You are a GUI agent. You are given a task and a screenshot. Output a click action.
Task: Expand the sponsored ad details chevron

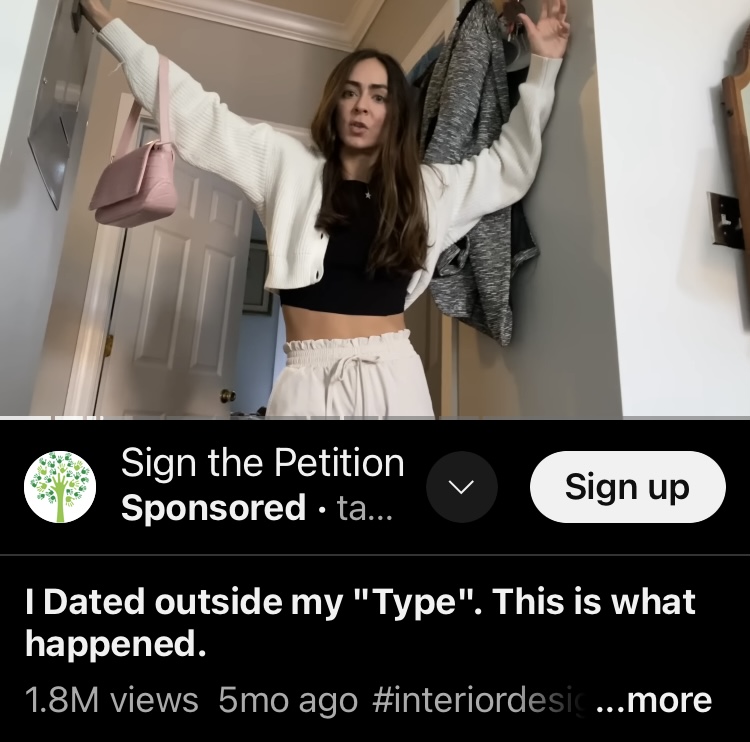pyautogui.click(x=461, y=487)
